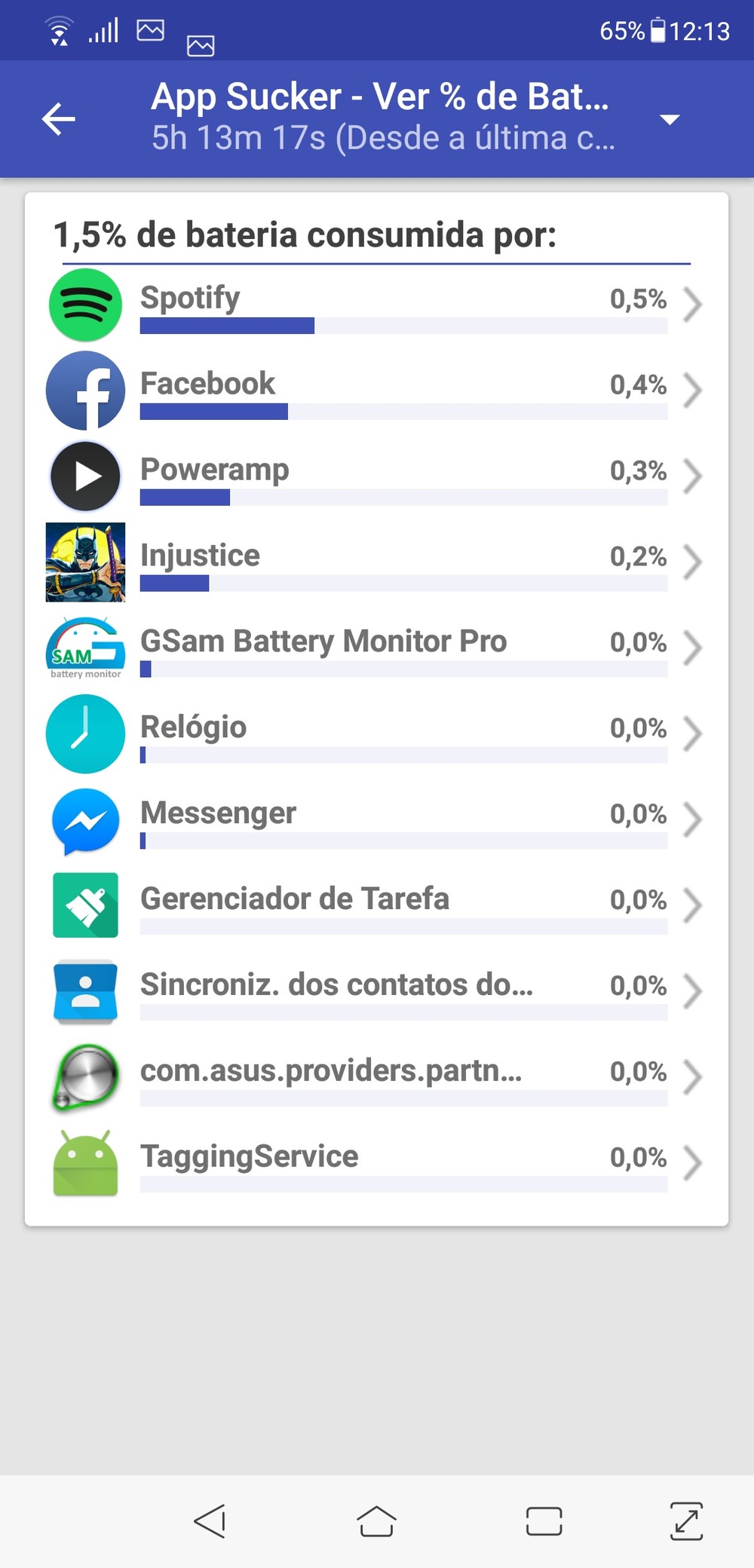Open the time period dropdown

[669, 119]
